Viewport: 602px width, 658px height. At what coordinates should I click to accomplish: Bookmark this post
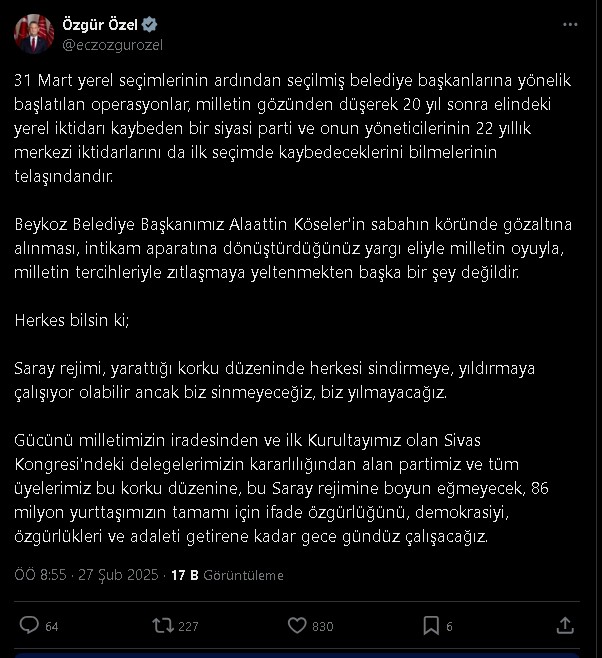coord(431,625)
